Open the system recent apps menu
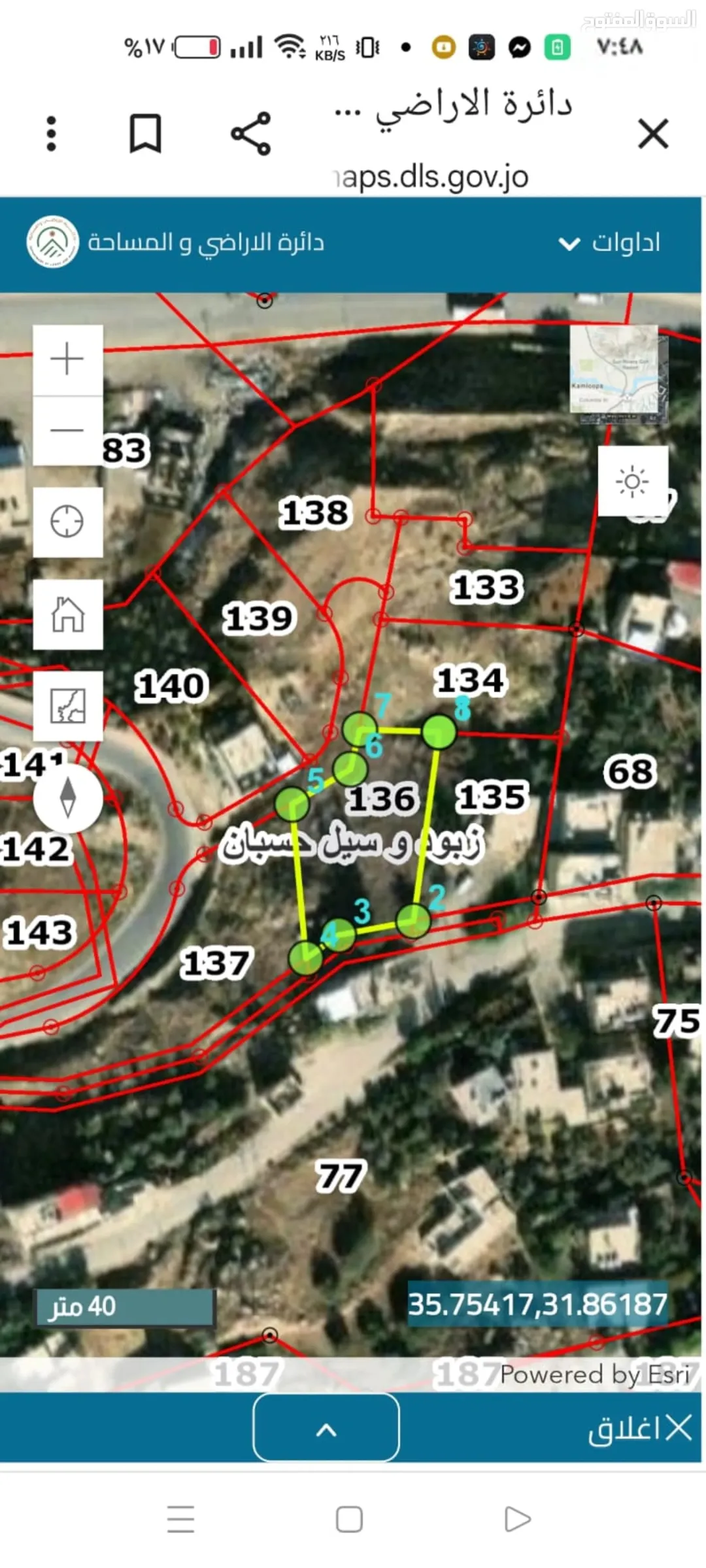Screen dimensions: 706x1568 pyautogui.click(x=181, y=1519)
